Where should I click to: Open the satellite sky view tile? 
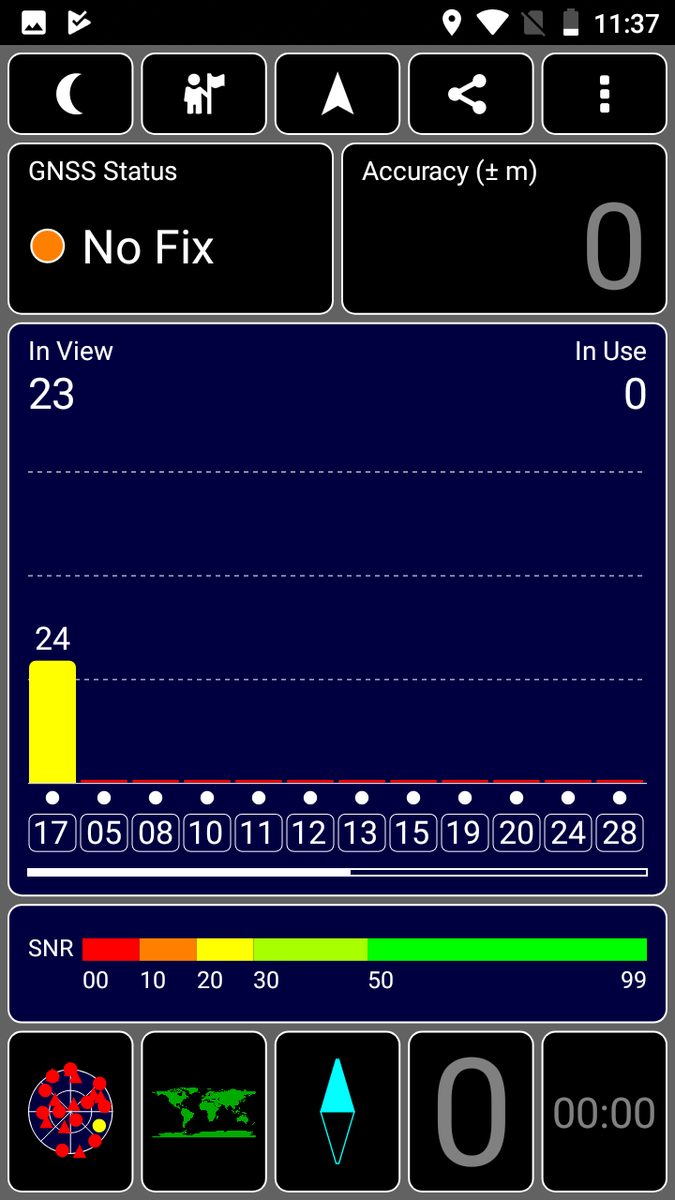(71, 1112)
